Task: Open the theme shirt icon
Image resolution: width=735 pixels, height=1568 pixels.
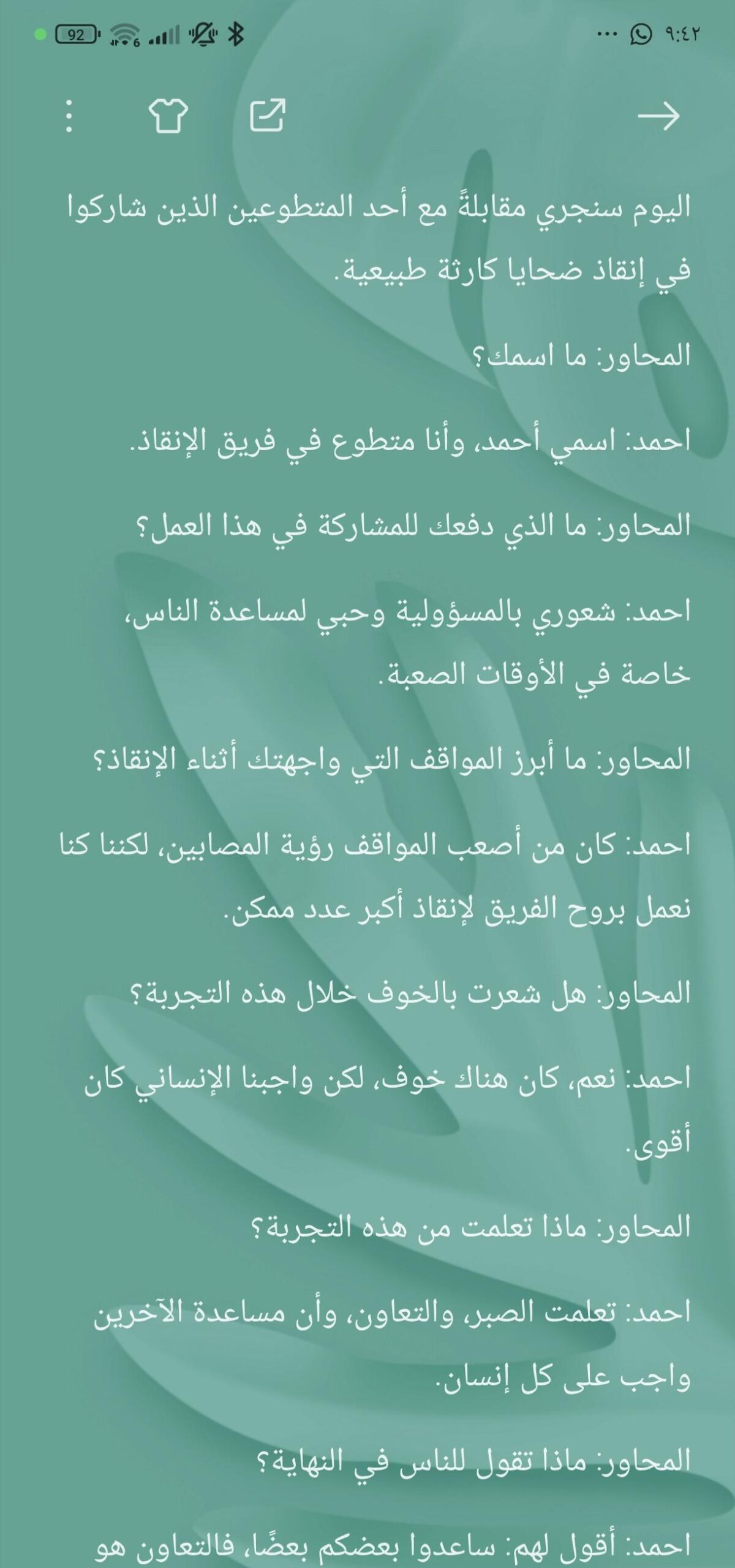Action: (168, 116)
